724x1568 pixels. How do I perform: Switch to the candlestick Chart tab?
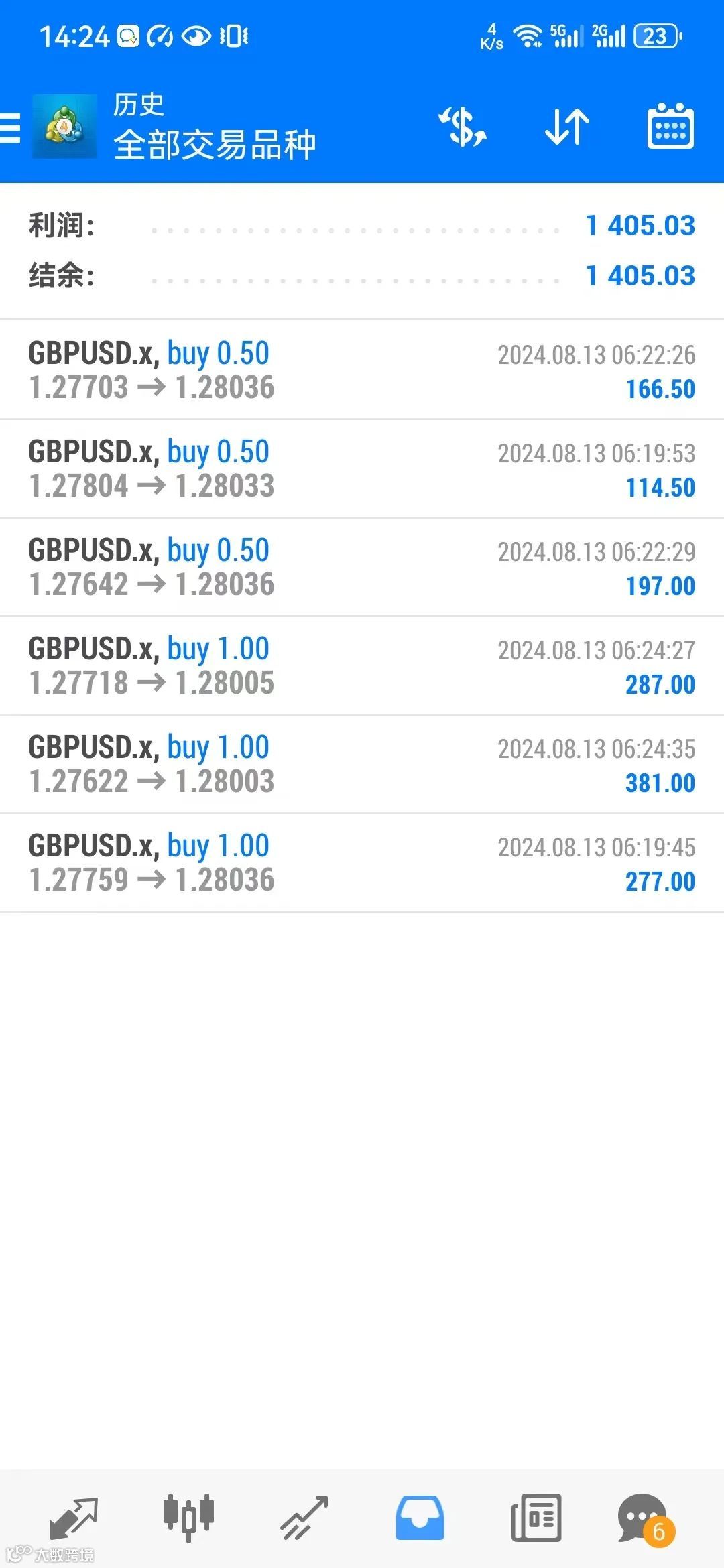click(188, 1517)
